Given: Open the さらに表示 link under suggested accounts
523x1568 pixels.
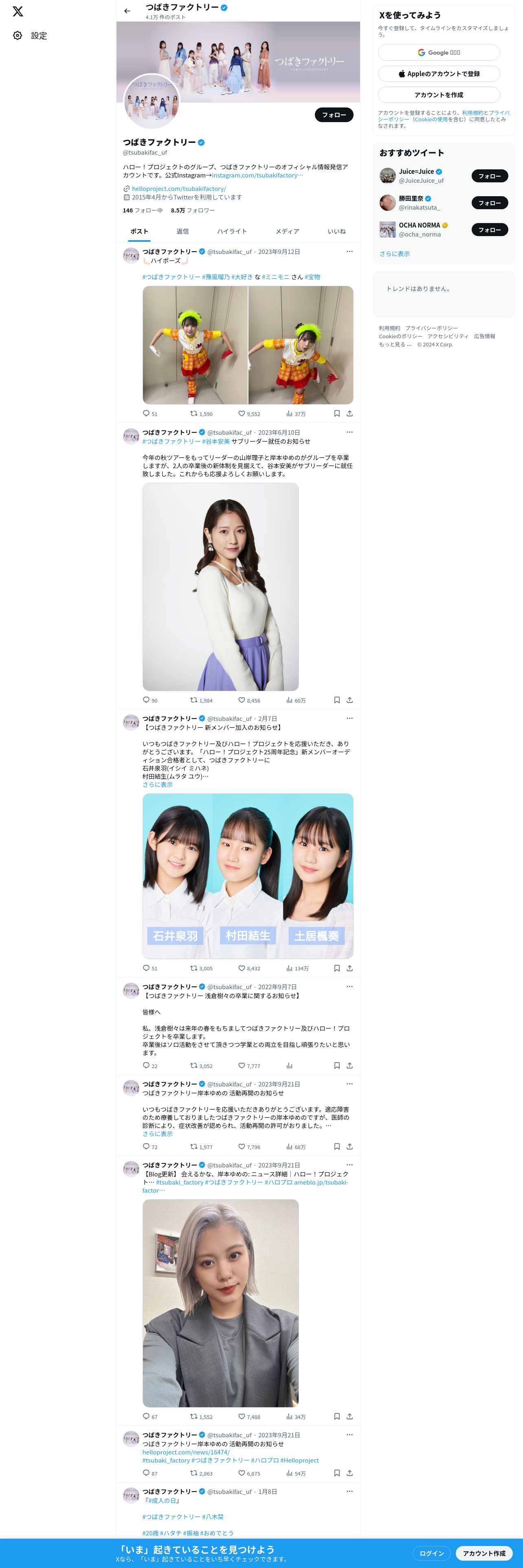Looking at the screenshot, I should [395, 254].
